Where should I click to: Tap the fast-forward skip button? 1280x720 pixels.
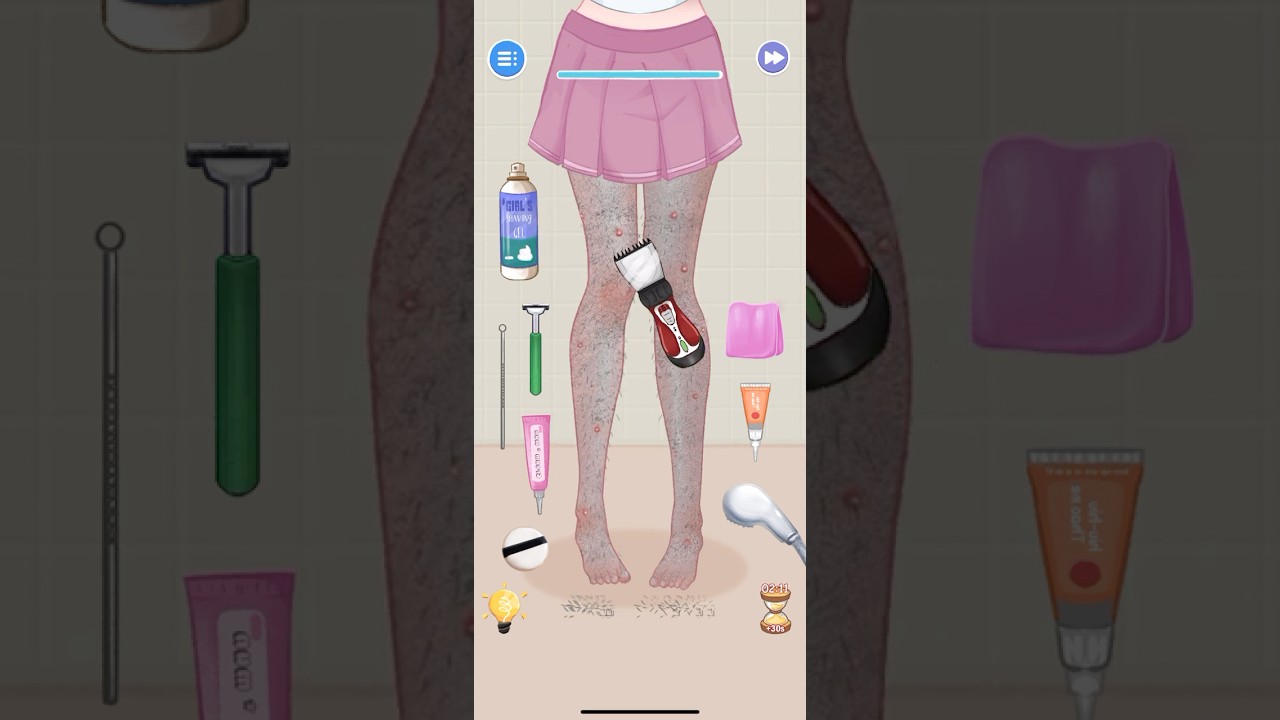pyautogui.click(x=772, y=58)
